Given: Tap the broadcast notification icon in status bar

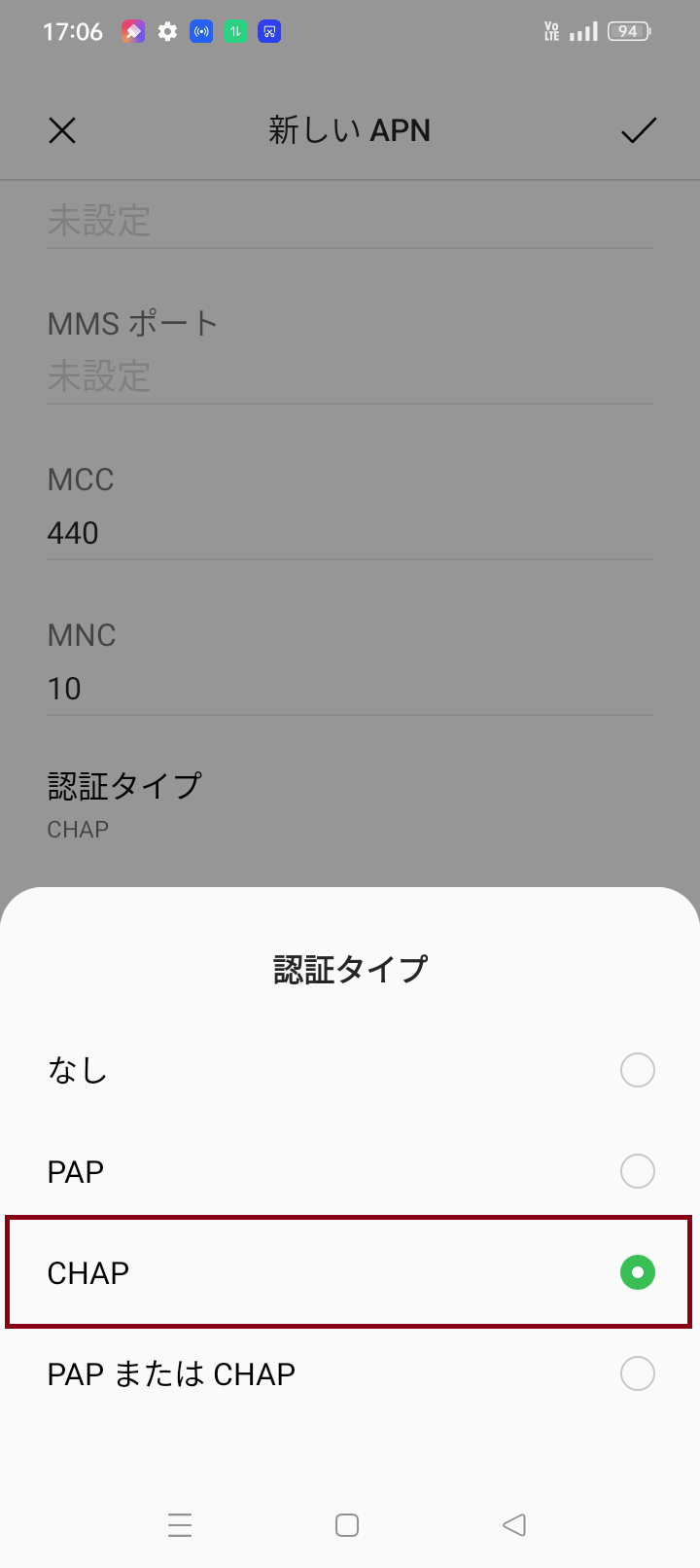Looking at the screenshot, I should (201, 31).
